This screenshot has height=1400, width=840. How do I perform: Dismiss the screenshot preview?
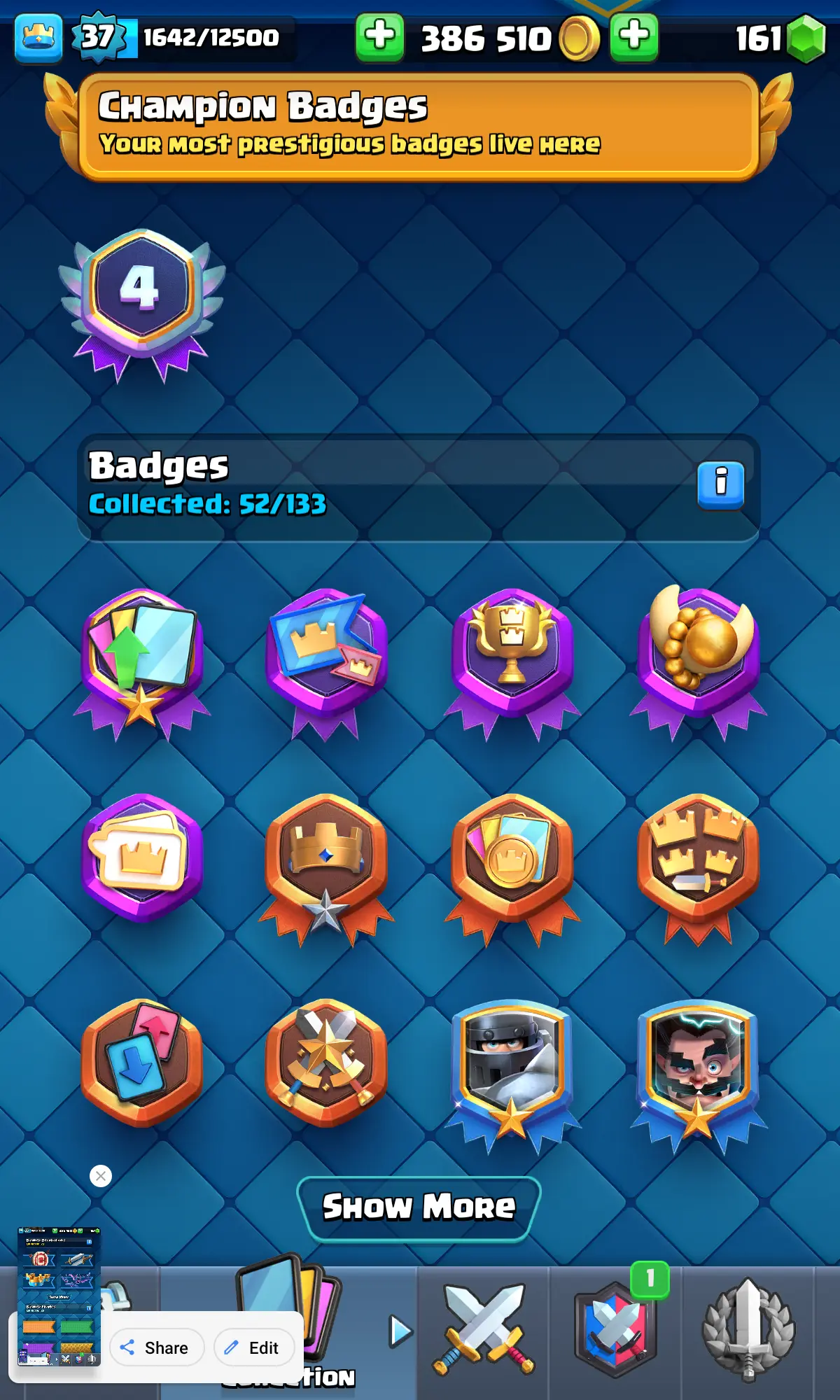[x=101, y=1176]
